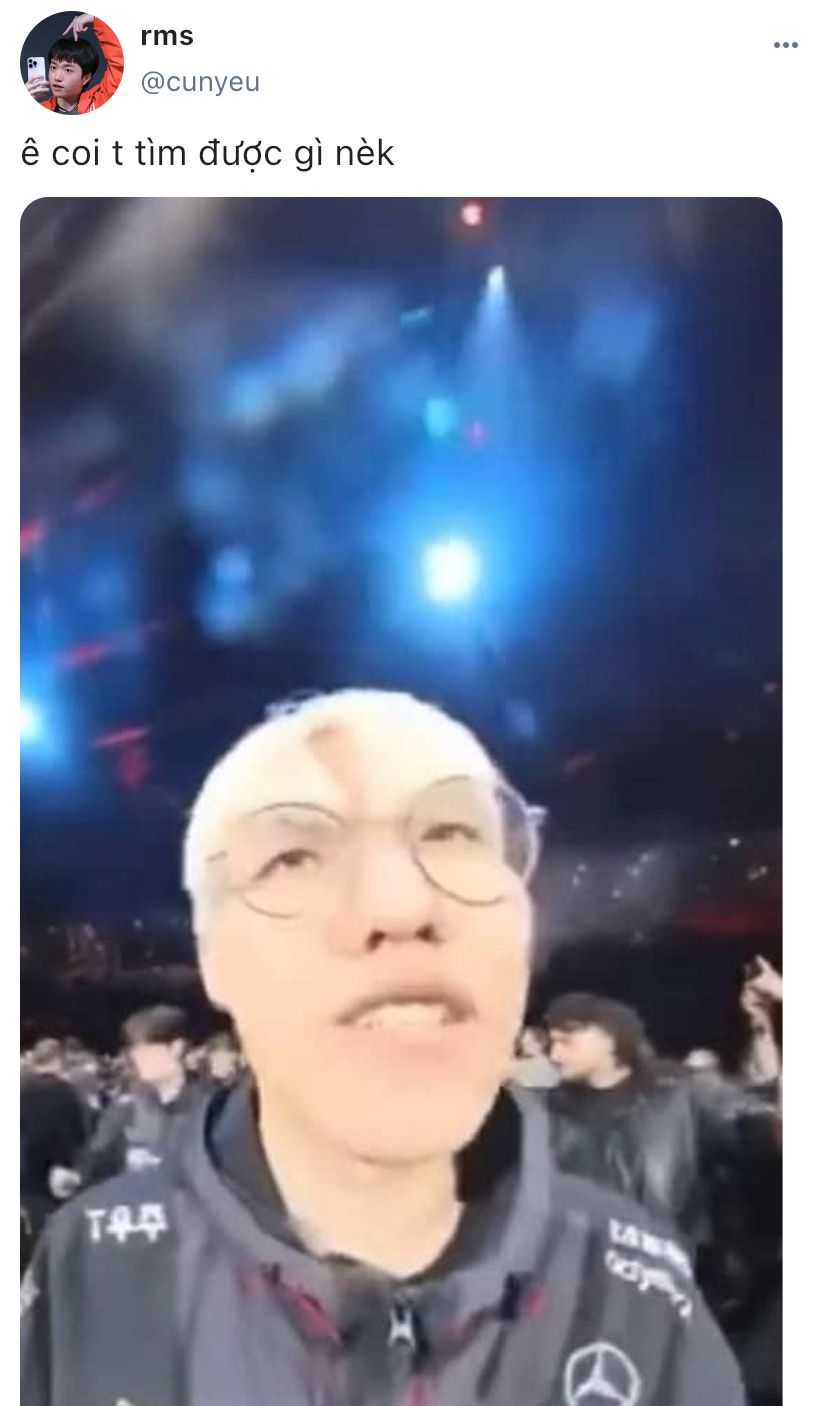This screenshot has height=1406, width=828.
Task: Open the tweet's overflow menu
Action: 786,45
